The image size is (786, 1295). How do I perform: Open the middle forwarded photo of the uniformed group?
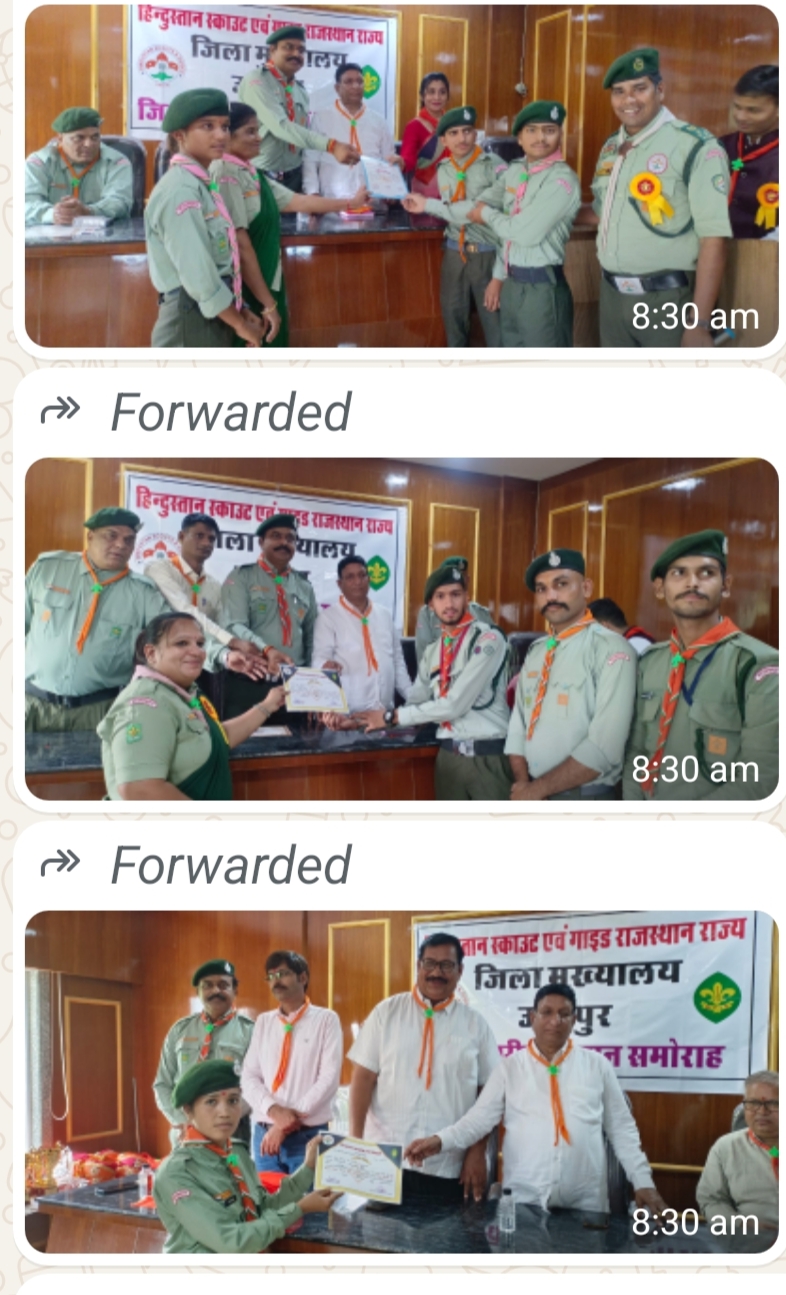[400, 628]
